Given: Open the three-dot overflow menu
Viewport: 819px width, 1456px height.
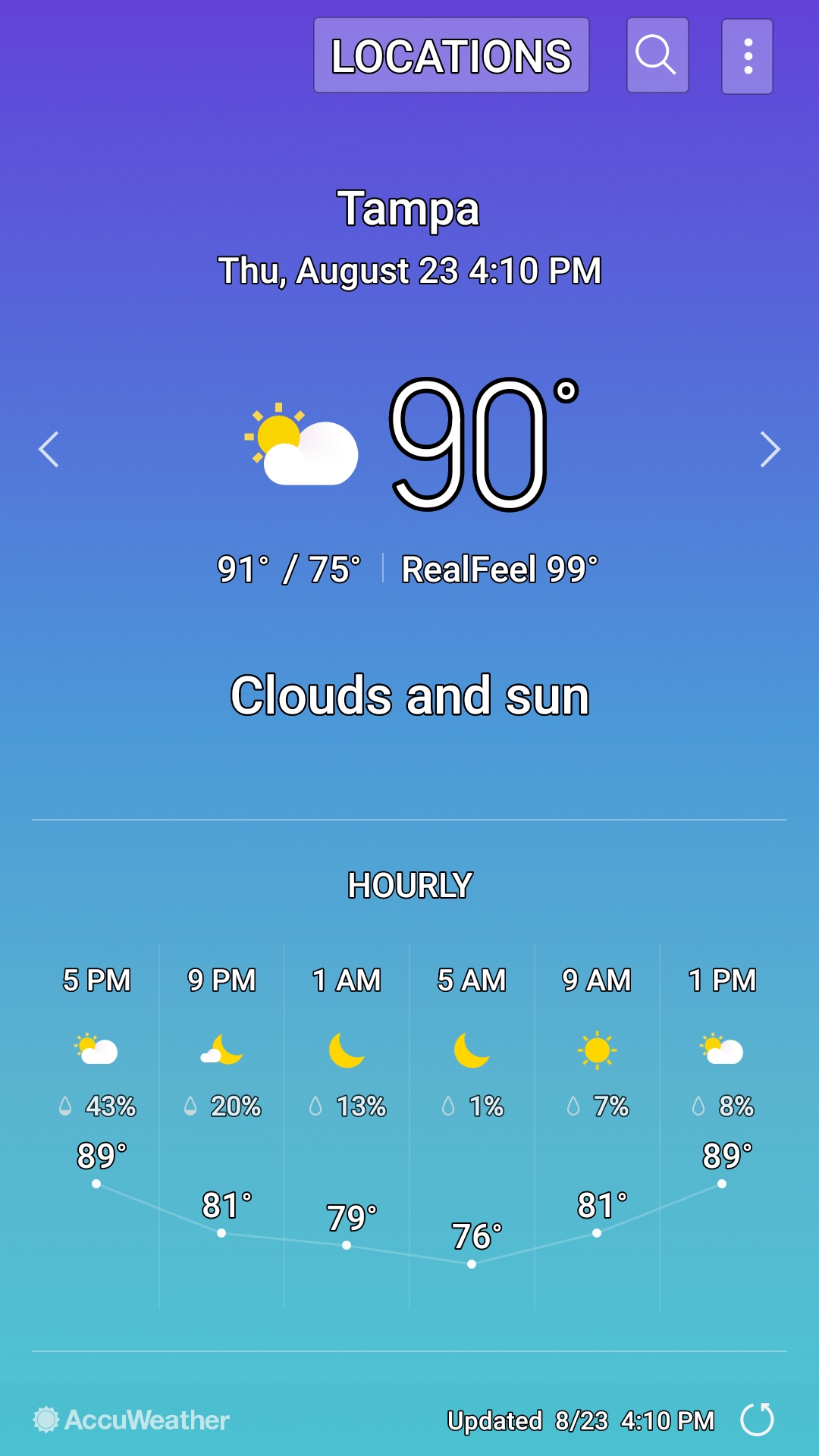Looking at the screenshot, I should 747,57.
